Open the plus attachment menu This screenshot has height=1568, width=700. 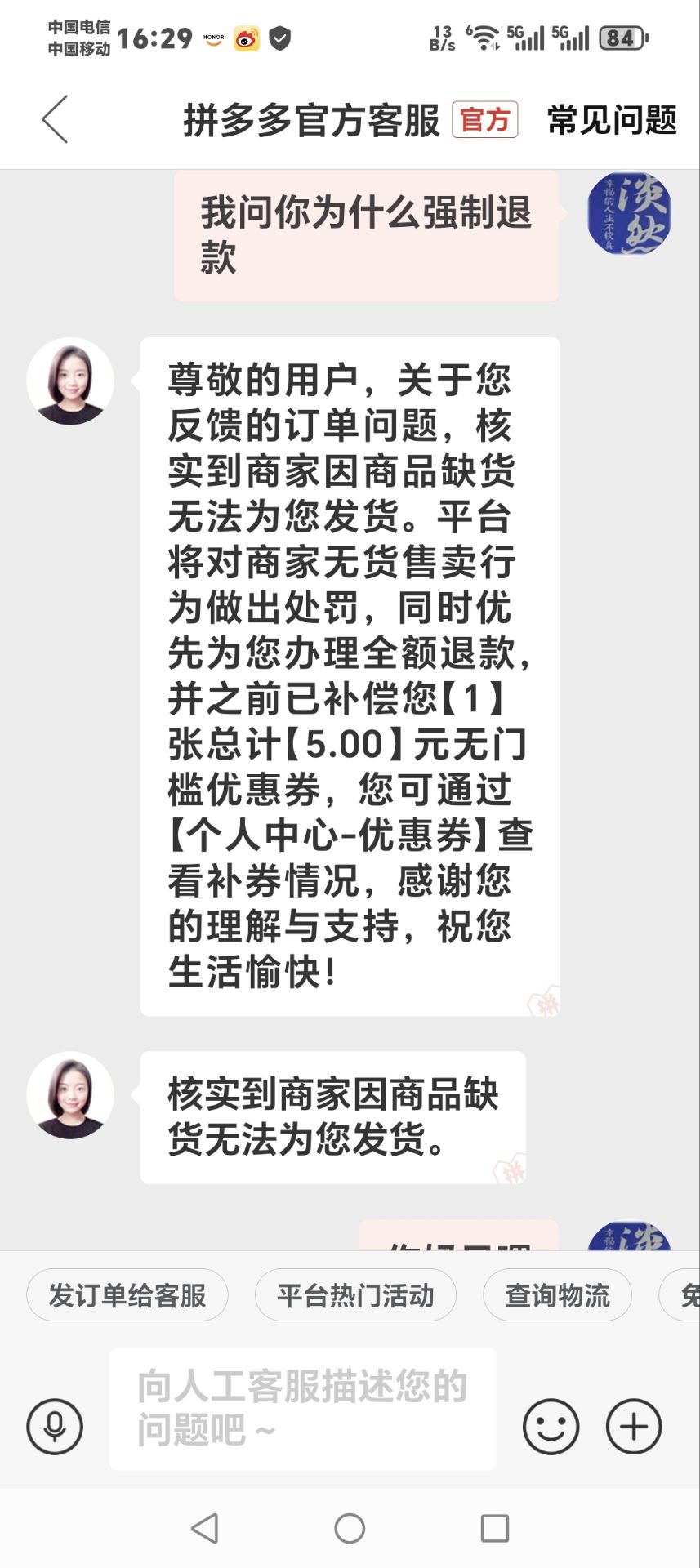(x=634, y=1427)
